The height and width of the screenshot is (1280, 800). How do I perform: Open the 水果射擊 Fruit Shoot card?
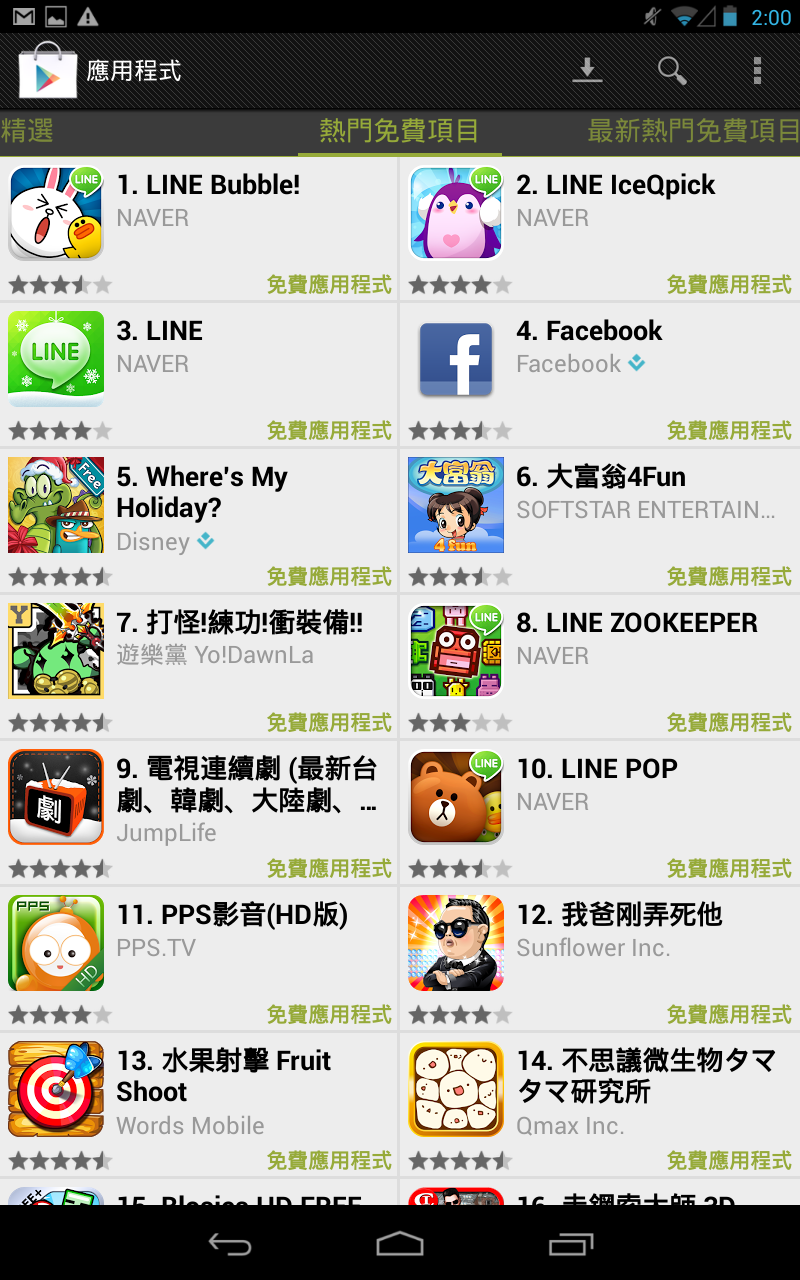(x=200, y=1103)
